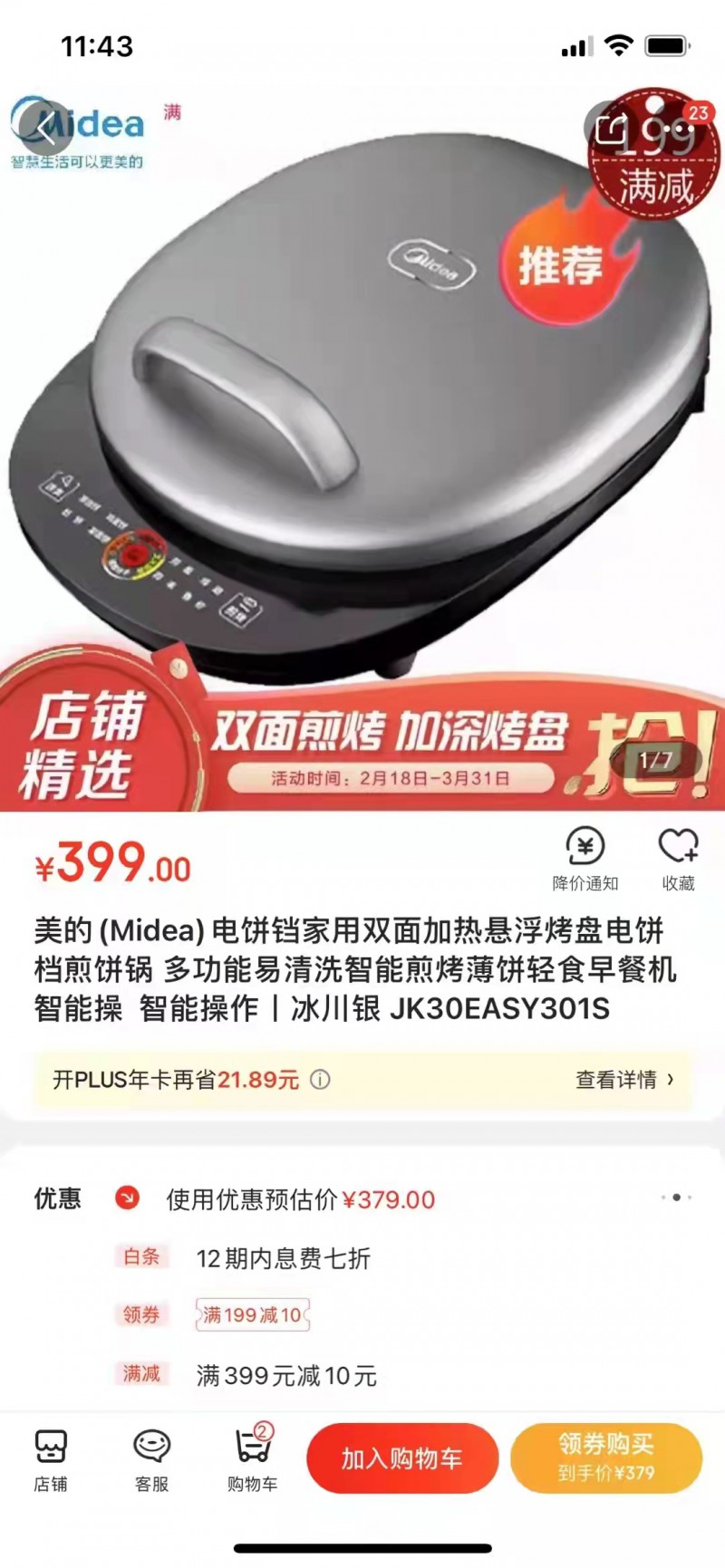Expand the discount section's three-dot indicator
The image size is (725, 1568).
(676, 1198)
